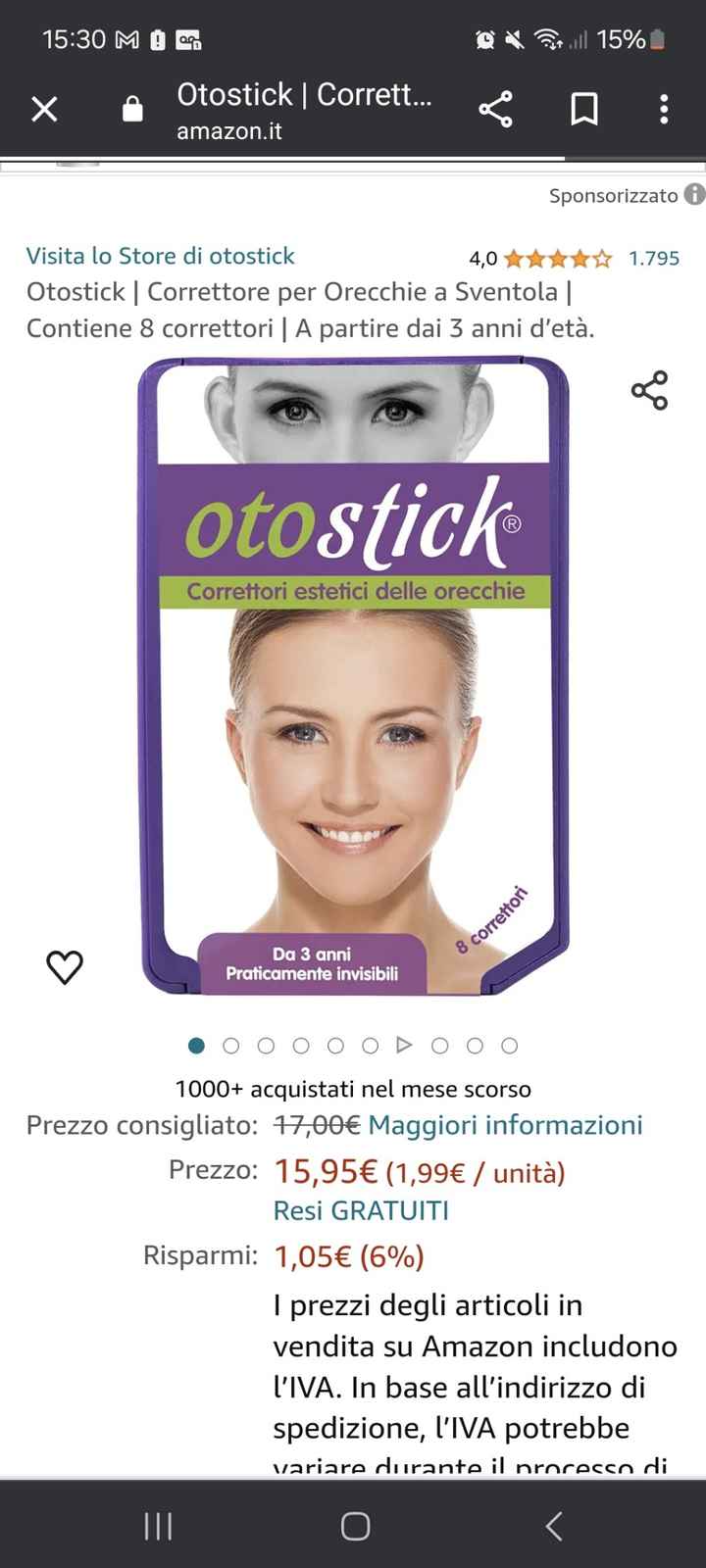
Task: Show recent apps via navigation bar
Action: click(157, 1525)
